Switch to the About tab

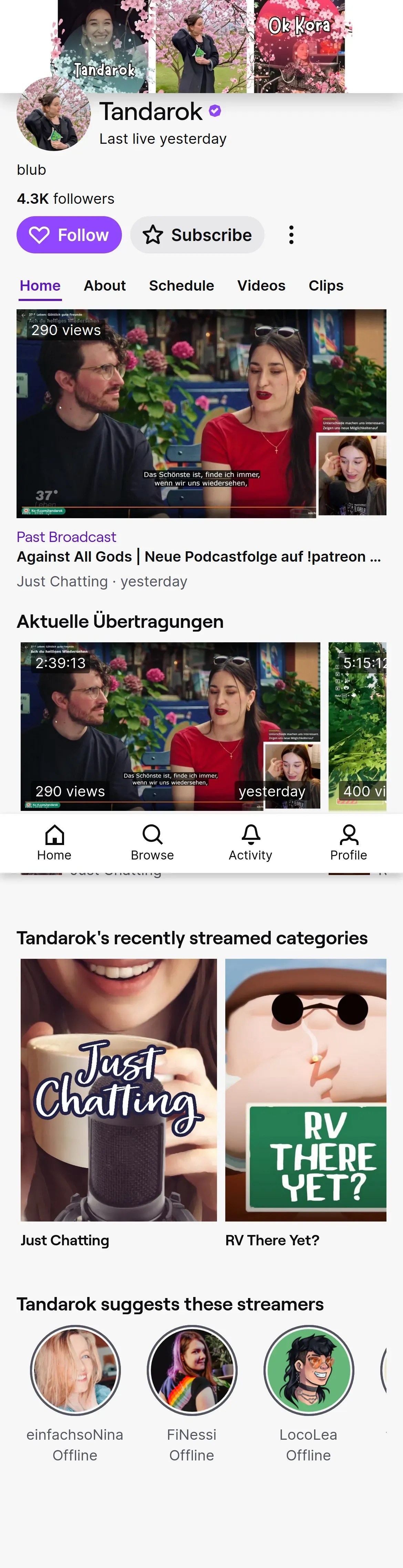(105, 285)
